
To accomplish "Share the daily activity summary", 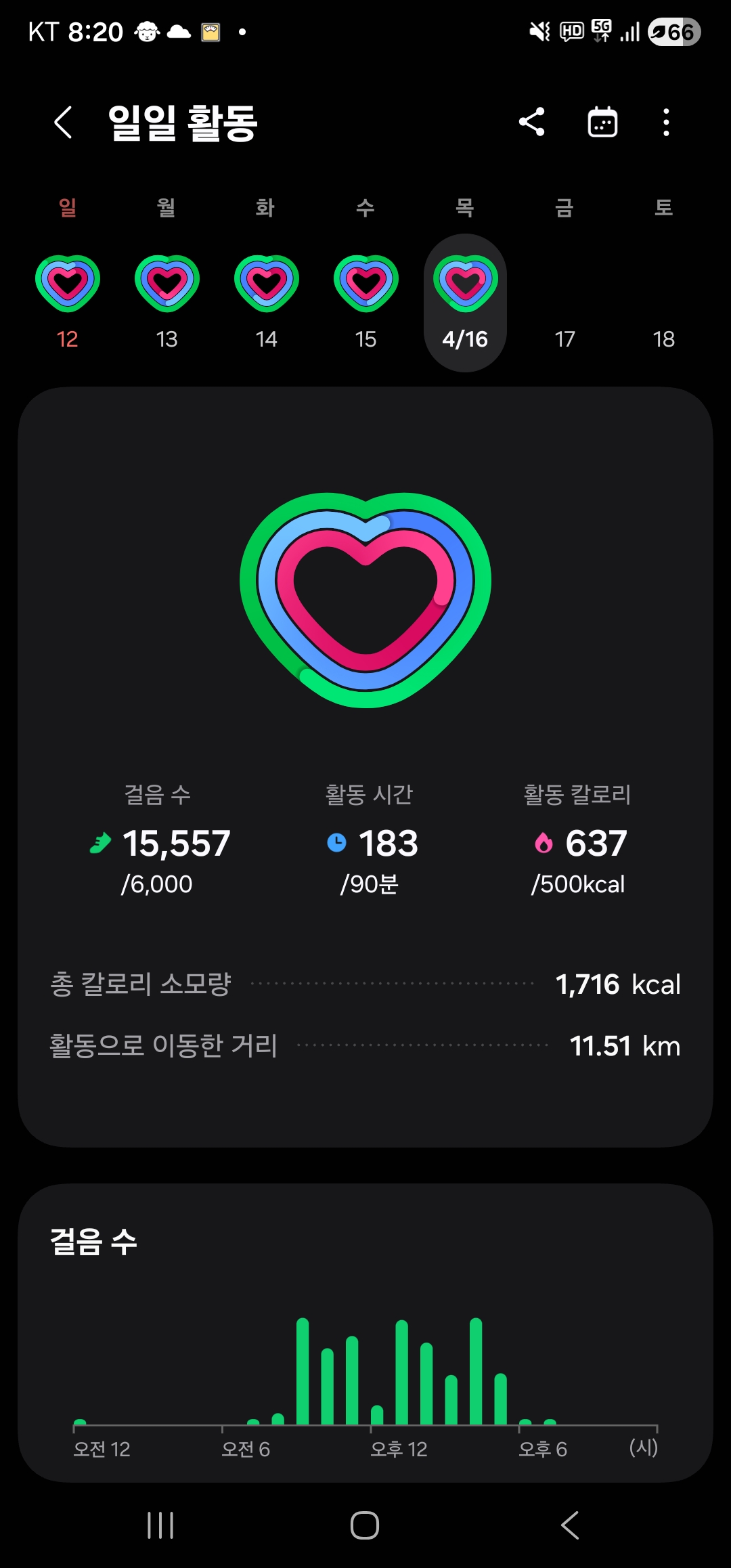I will pyautogui.click(x=532, y=123).
